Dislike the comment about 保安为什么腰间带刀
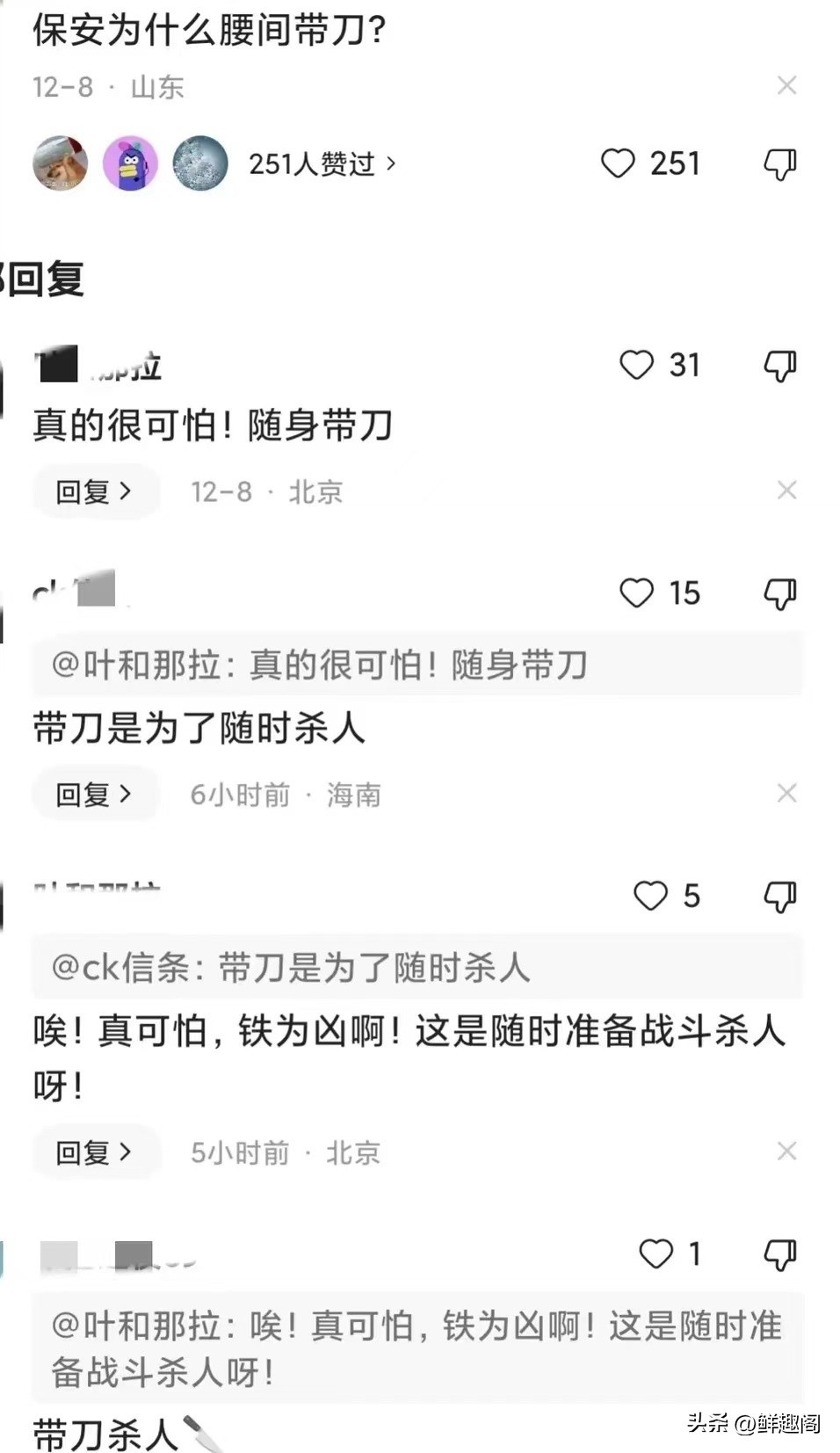The image size is (840, 1453). coord(779,163)
